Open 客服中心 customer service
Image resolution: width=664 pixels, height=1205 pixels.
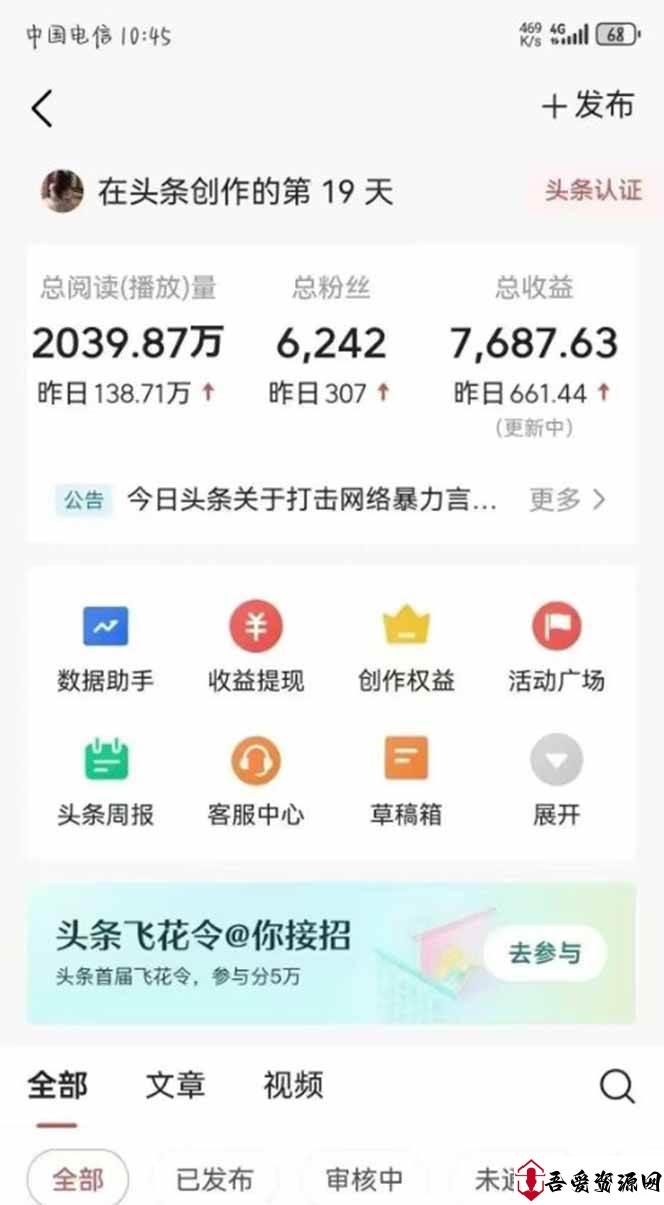tap(256, 781)
